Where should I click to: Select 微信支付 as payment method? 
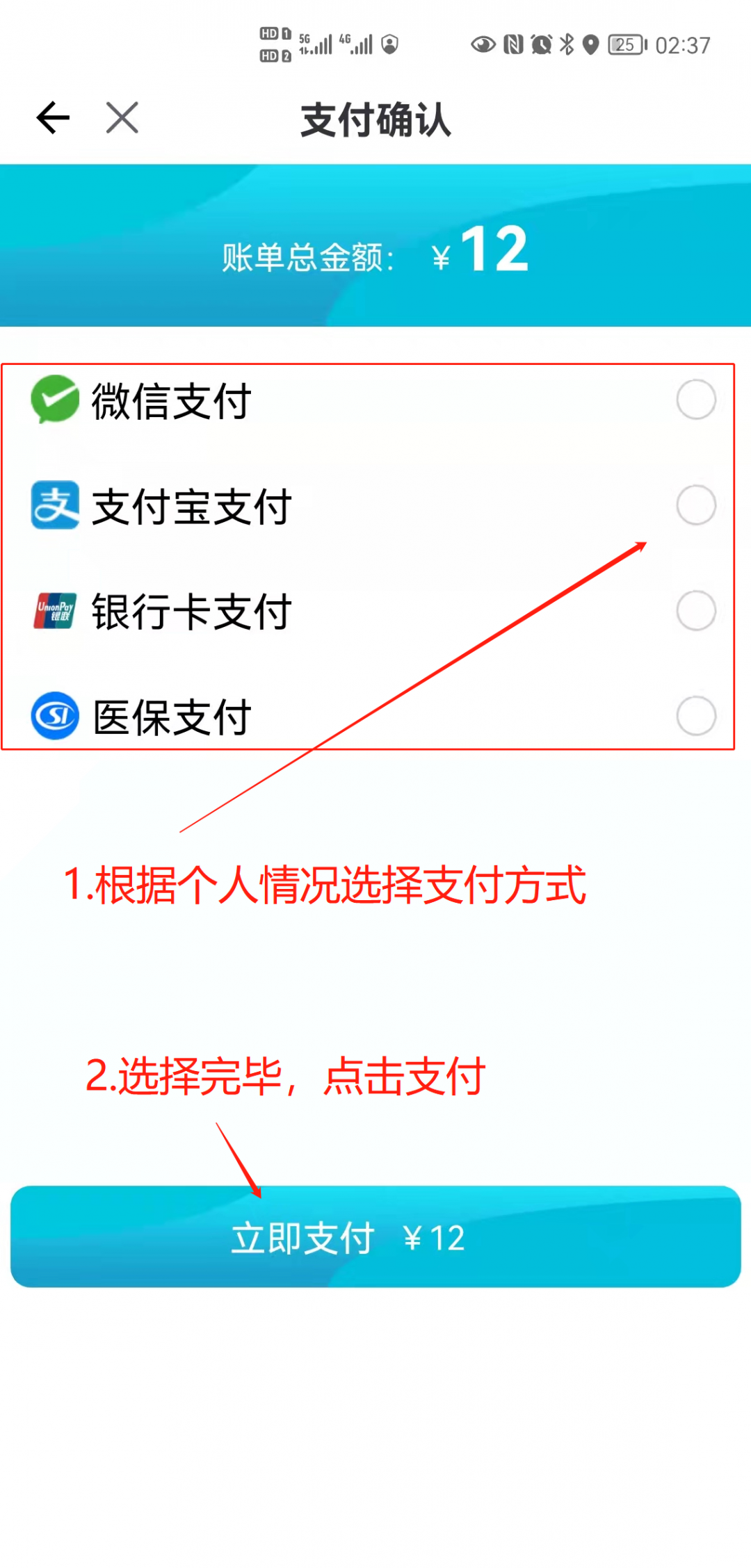point(695,400)
